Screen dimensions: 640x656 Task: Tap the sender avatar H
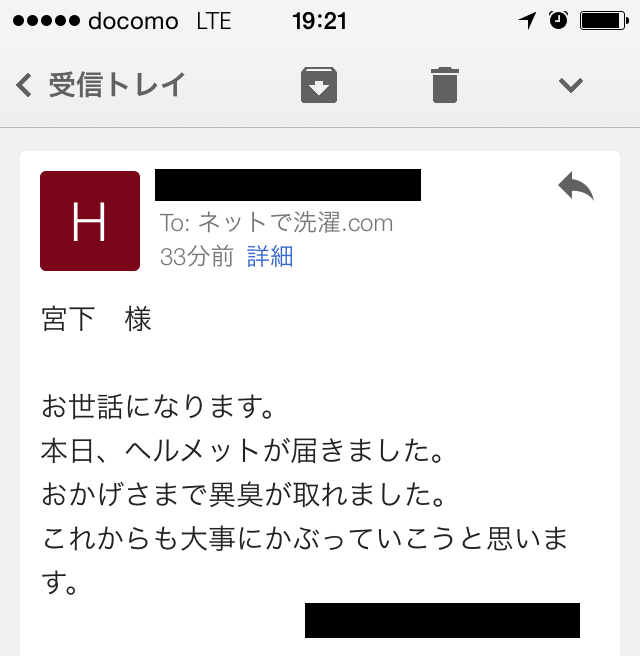point(89,221)
